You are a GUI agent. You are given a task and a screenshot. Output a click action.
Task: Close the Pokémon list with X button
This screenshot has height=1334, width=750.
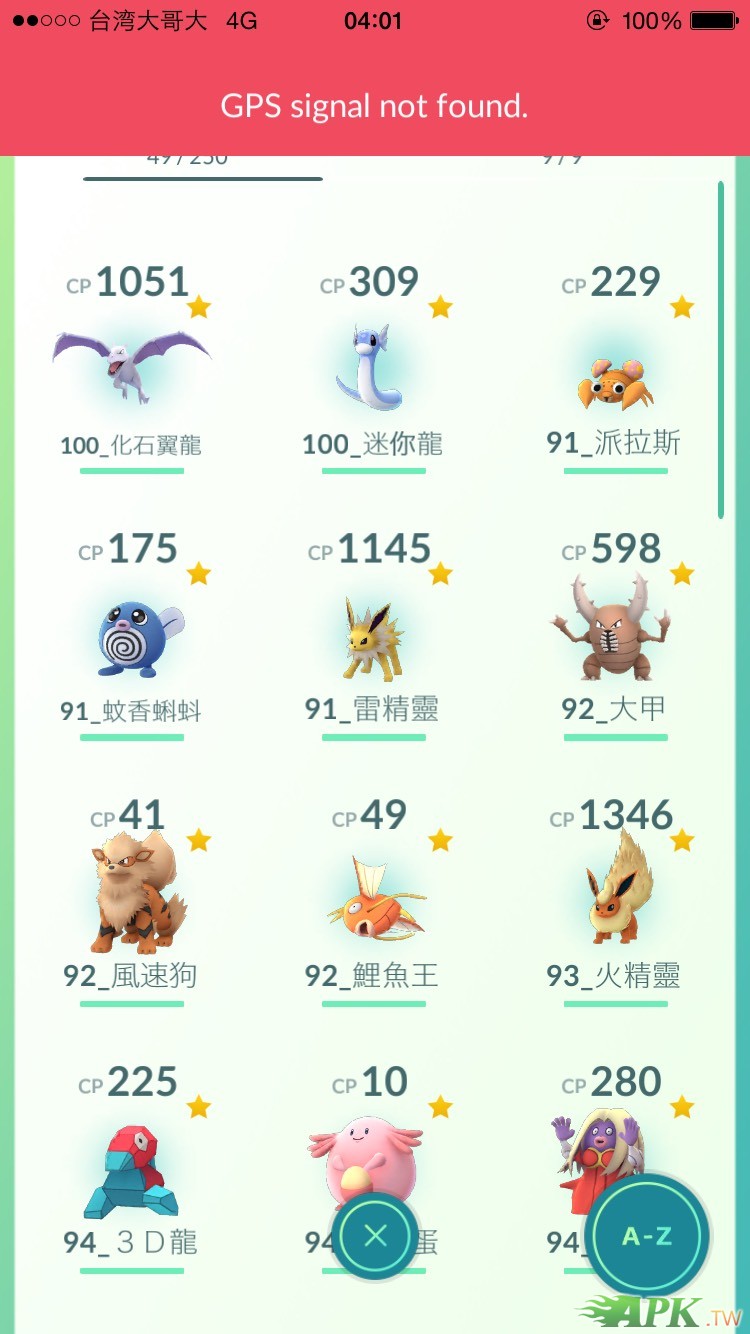coord(375,1236)
